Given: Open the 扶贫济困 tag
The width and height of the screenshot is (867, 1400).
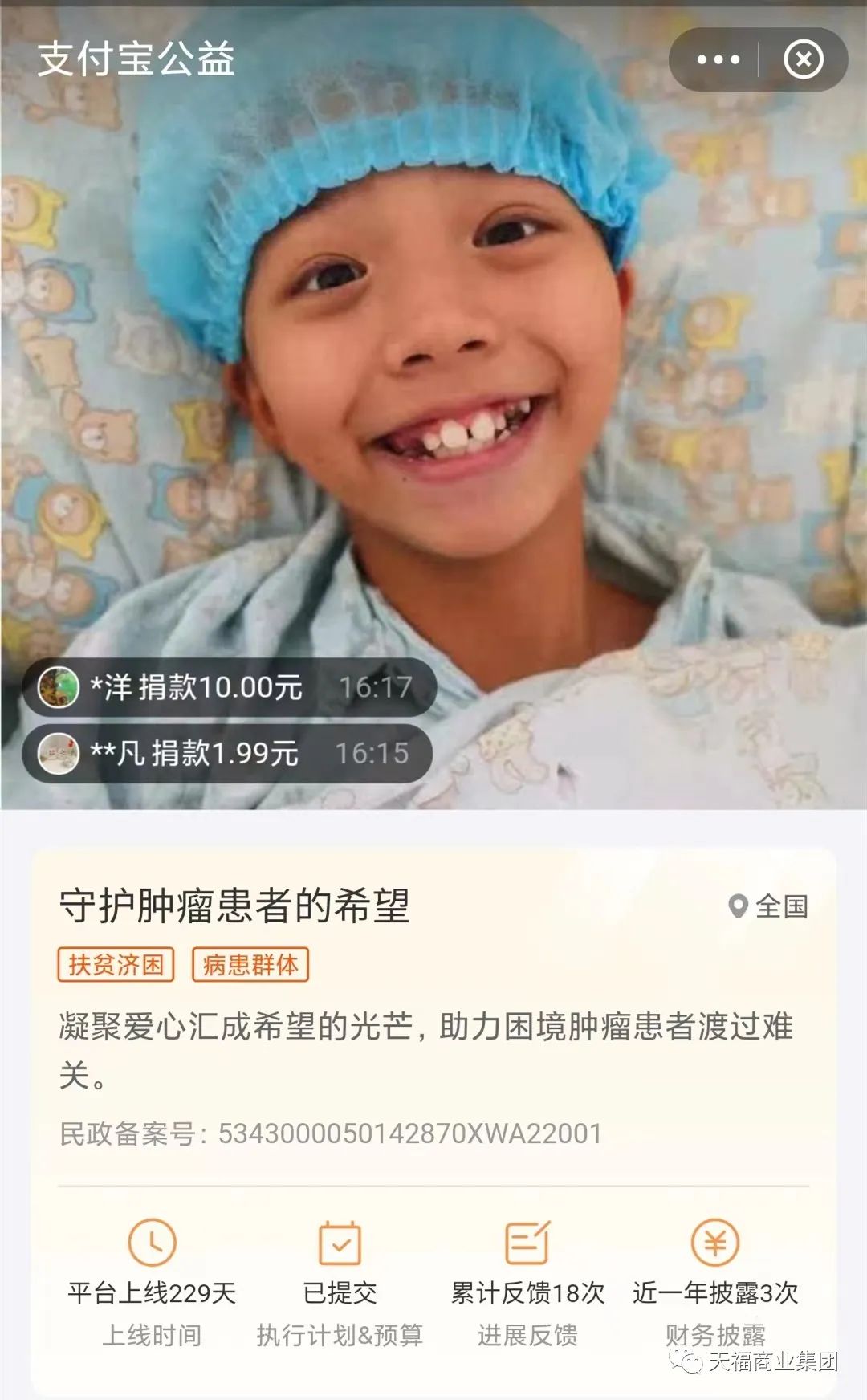Looking at the screenshot, I should coord(116,964).
